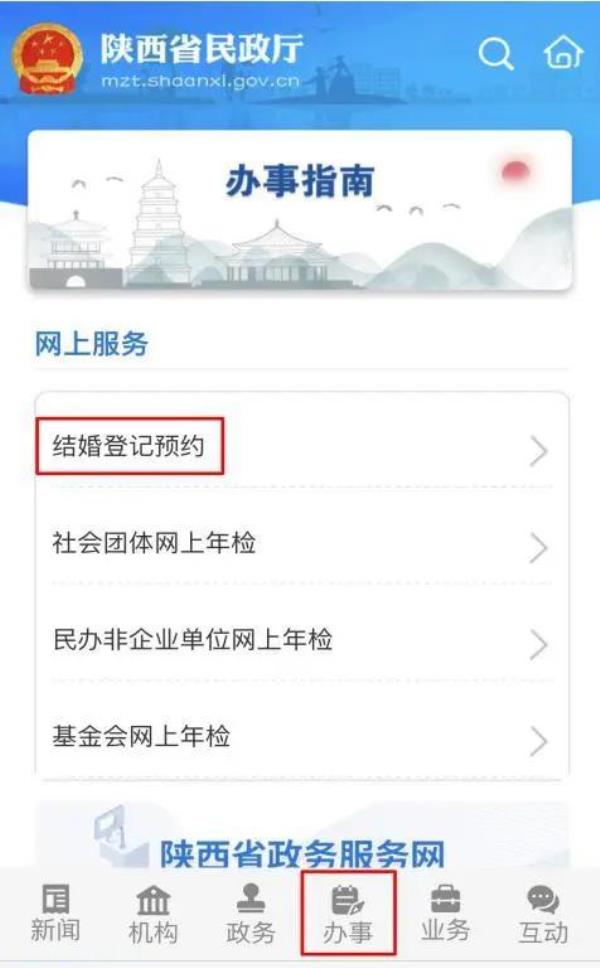Open the 互动 tab
The width and height of the screenshot is (600, 968).
pyautogui.click(x=543, y=914)
